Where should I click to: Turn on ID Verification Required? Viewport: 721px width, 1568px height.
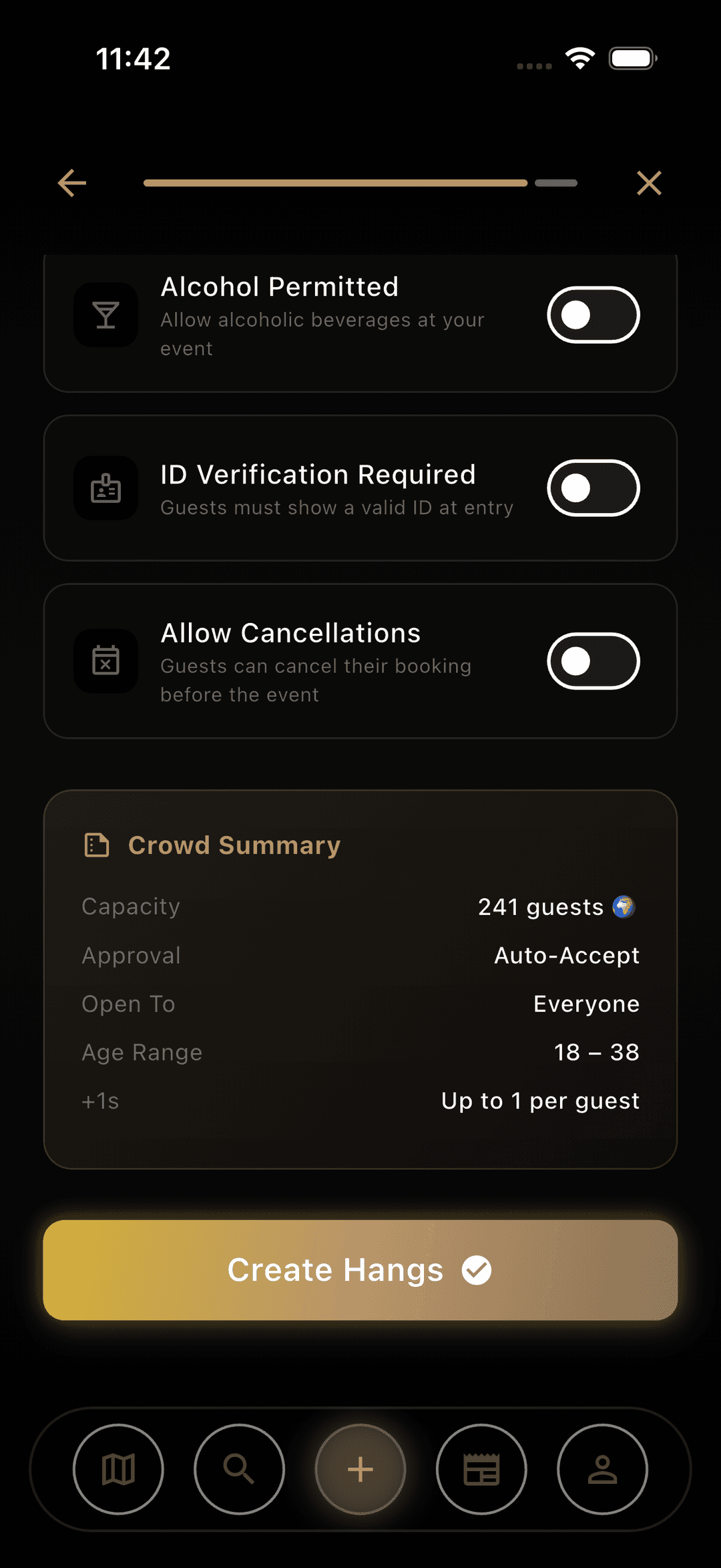[593, 488]
